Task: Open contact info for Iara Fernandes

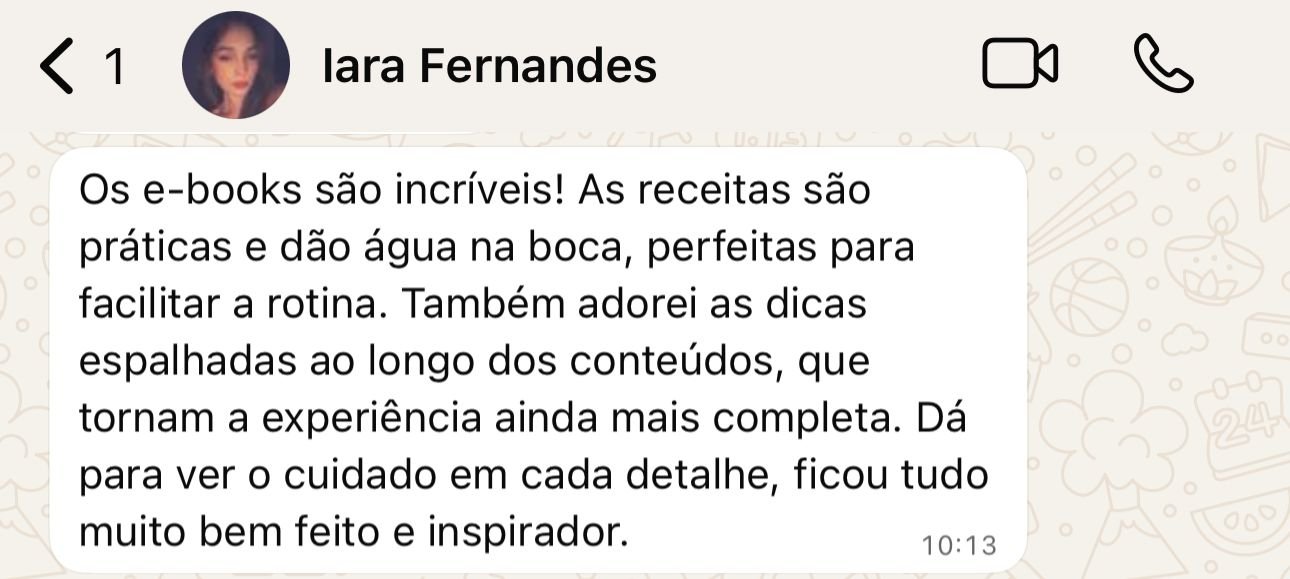Action: [489, 66]
